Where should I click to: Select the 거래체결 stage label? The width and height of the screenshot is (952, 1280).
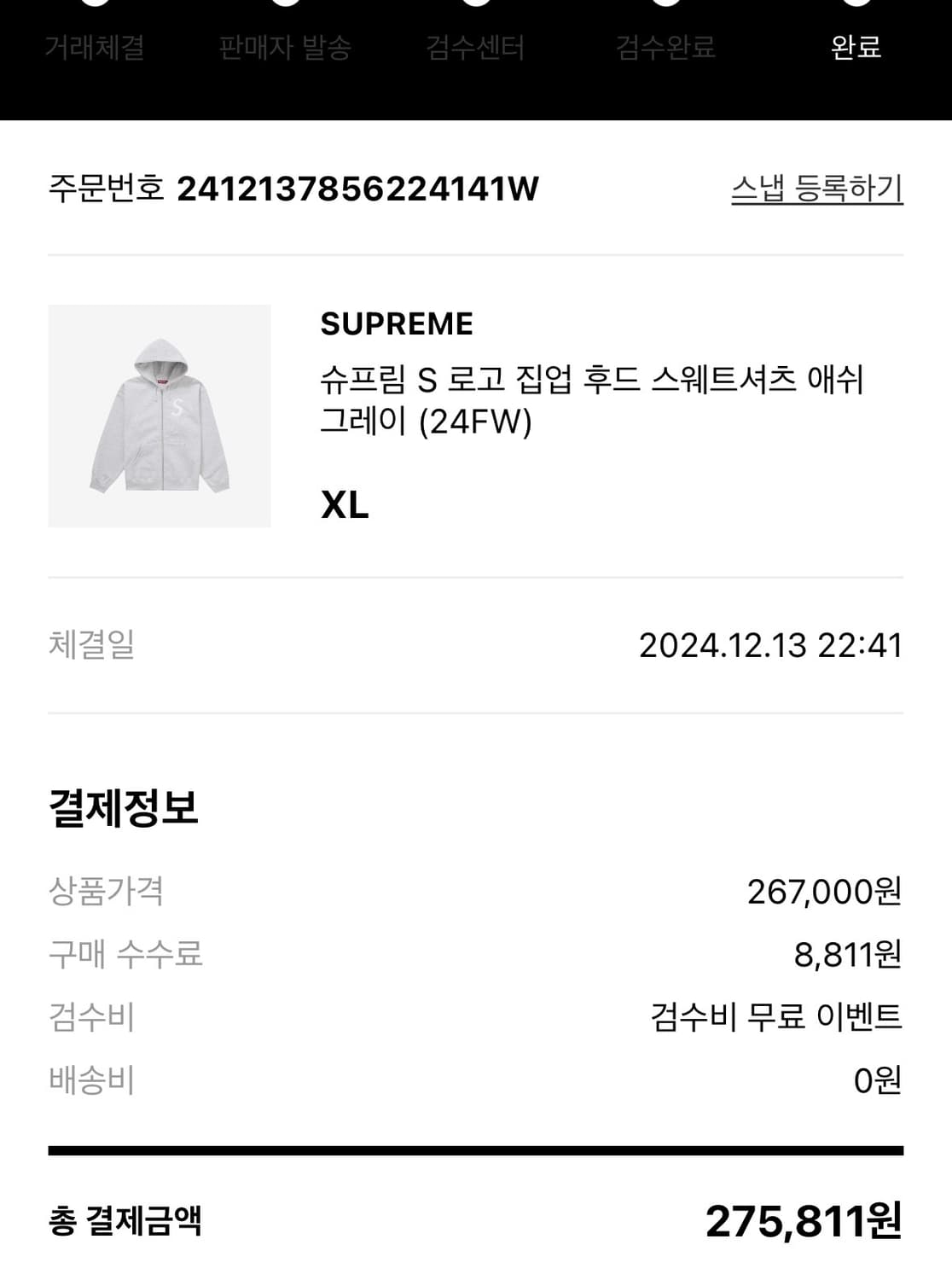click(x=96, y=49)
